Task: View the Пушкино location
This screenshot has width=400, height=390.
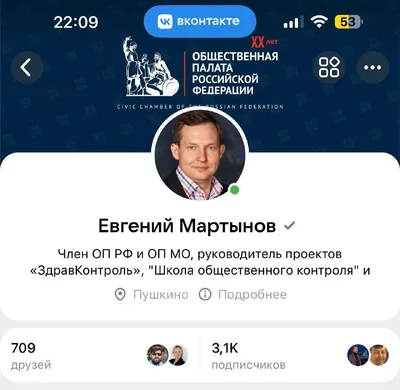Action: point(151,295)
